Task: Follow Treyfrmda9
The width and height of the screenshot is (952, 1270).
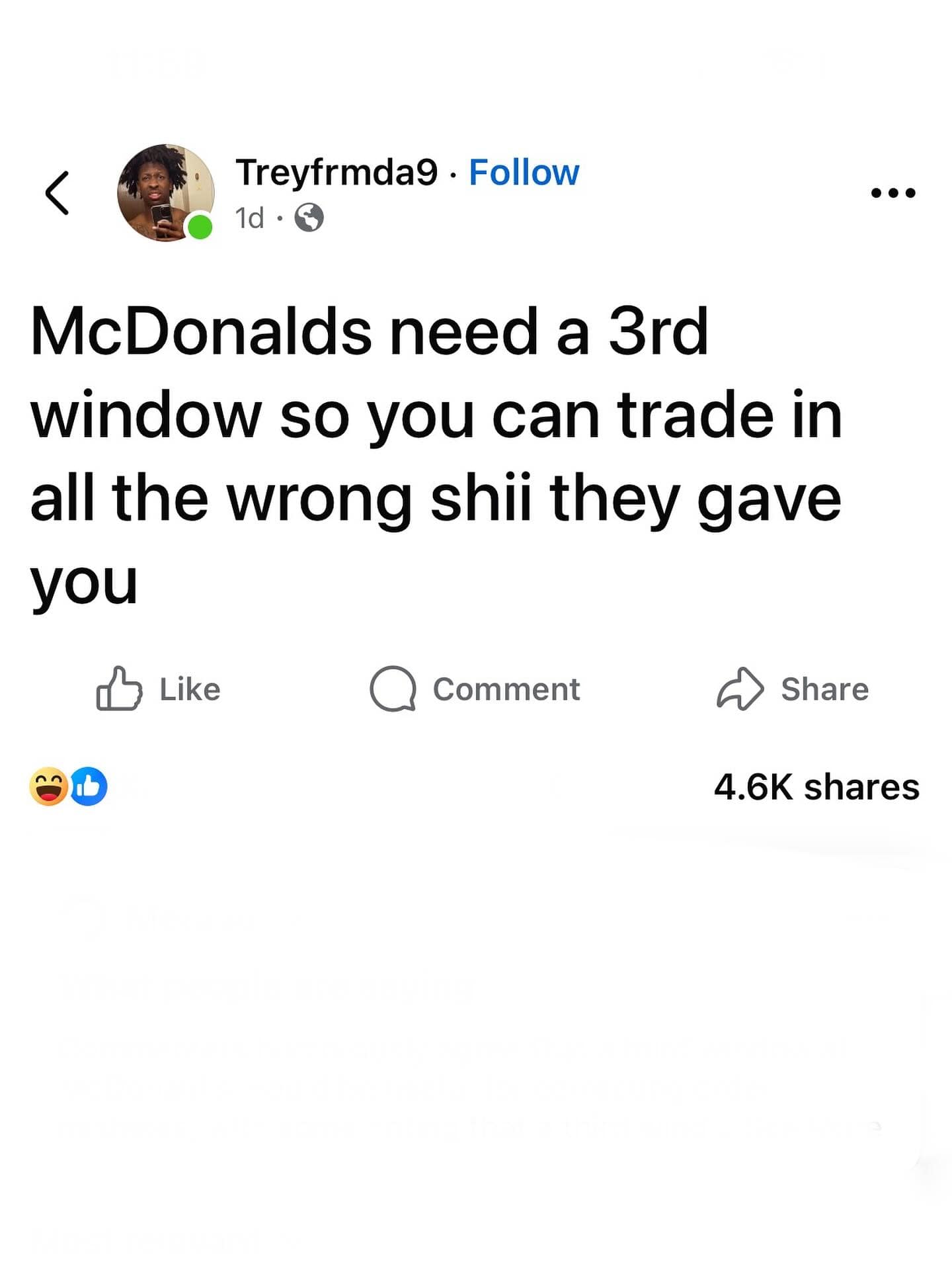Action: tap(524, 173)
